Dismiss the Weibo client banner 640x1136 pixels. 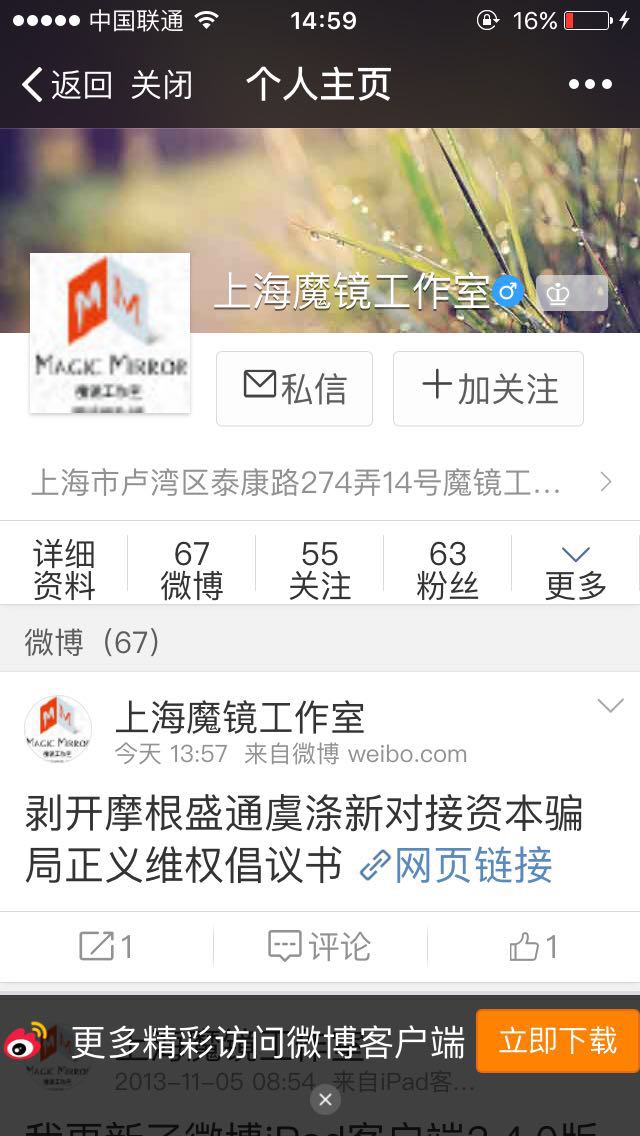[x=324, y=1101]
